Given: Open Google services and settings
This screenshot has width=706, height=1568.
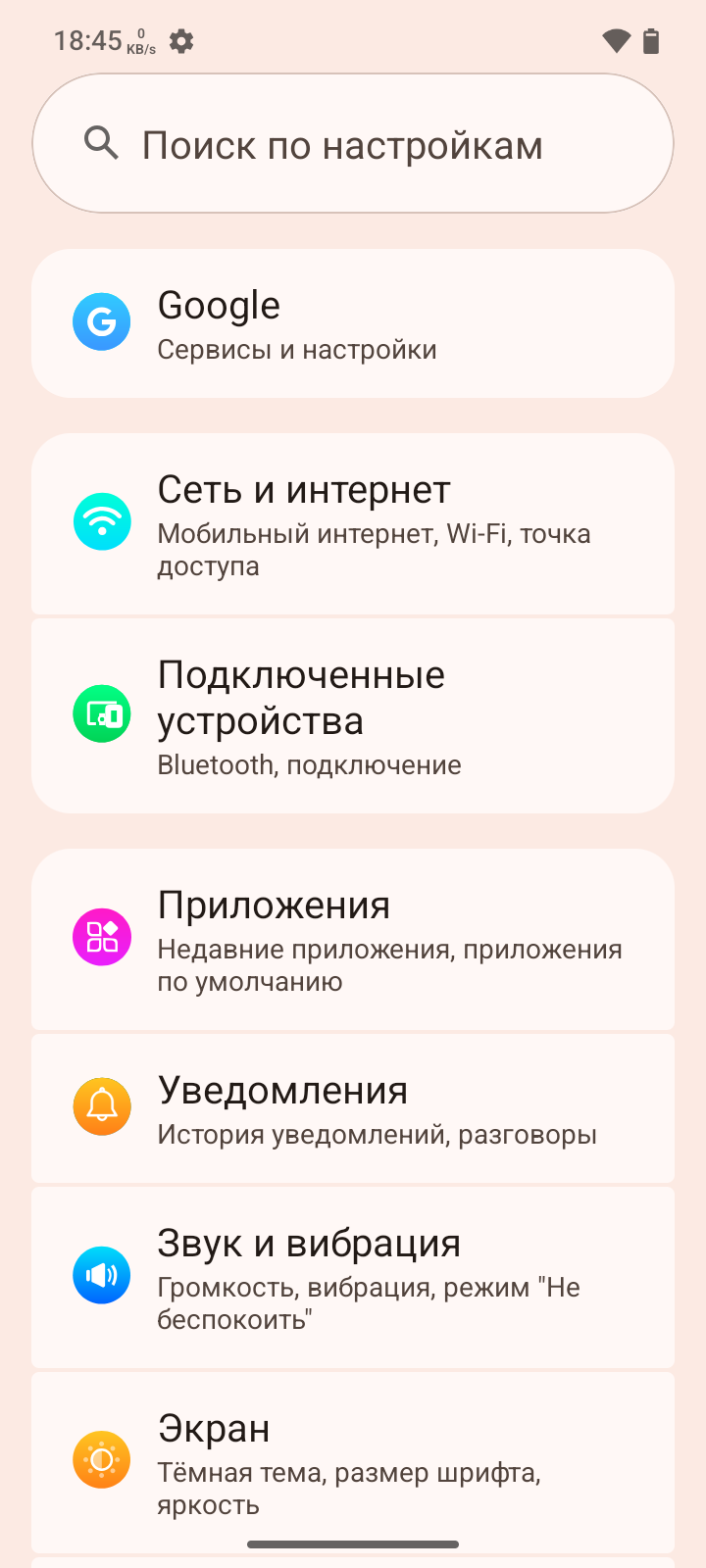Looking at the screenshot, I should 353,323.
